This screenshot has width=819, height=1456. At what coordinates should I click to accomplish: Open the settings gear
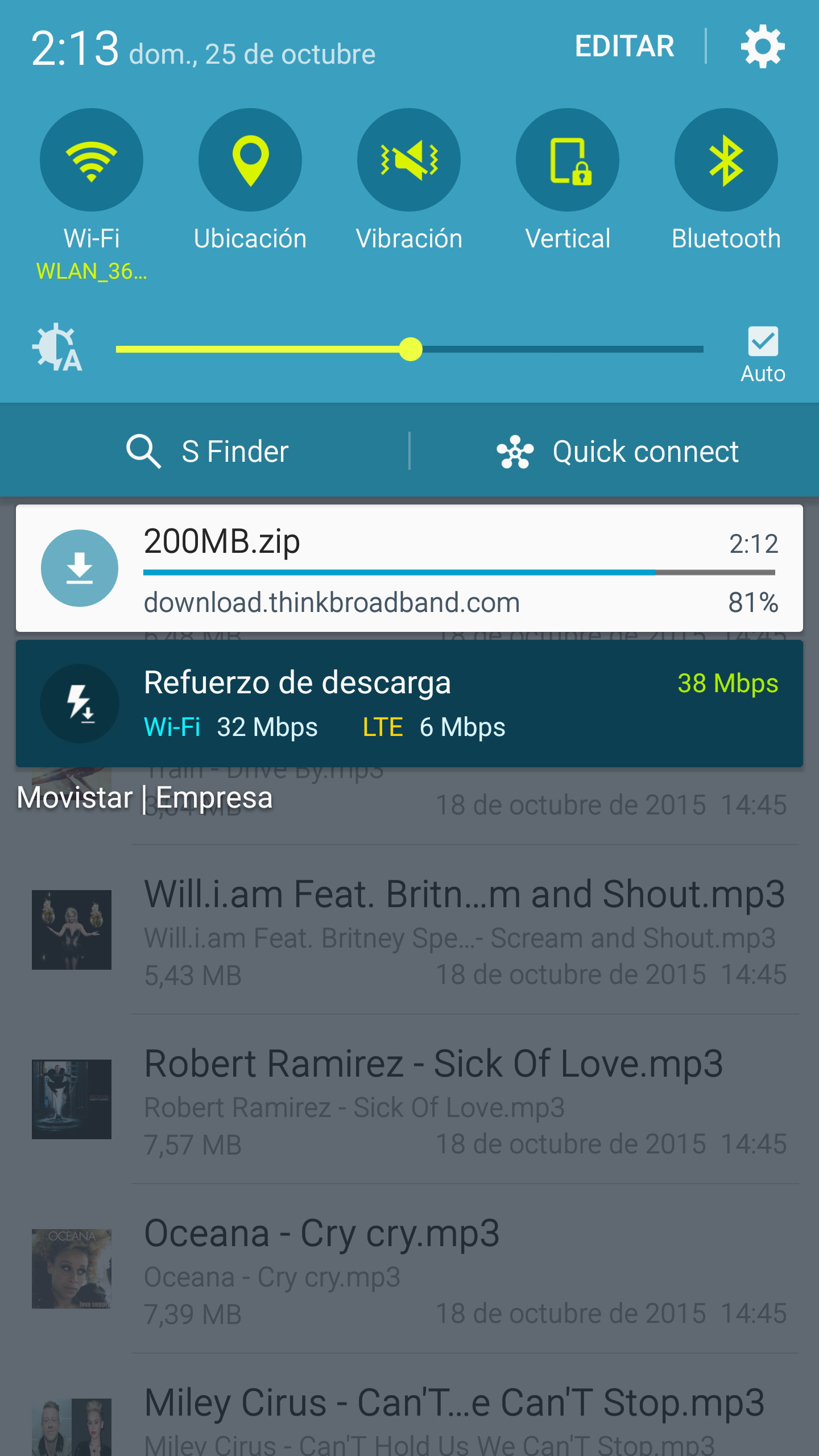[762, 47]
